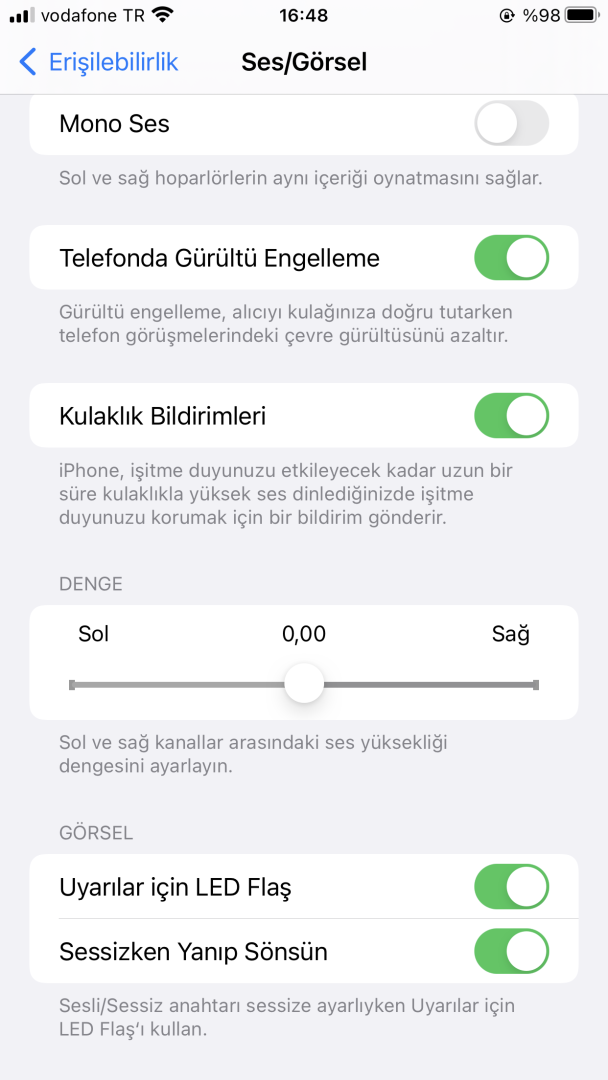The image size is (608, 1080).
Task: Tap the Denge balance slider knob
Action: click(304, 685)
